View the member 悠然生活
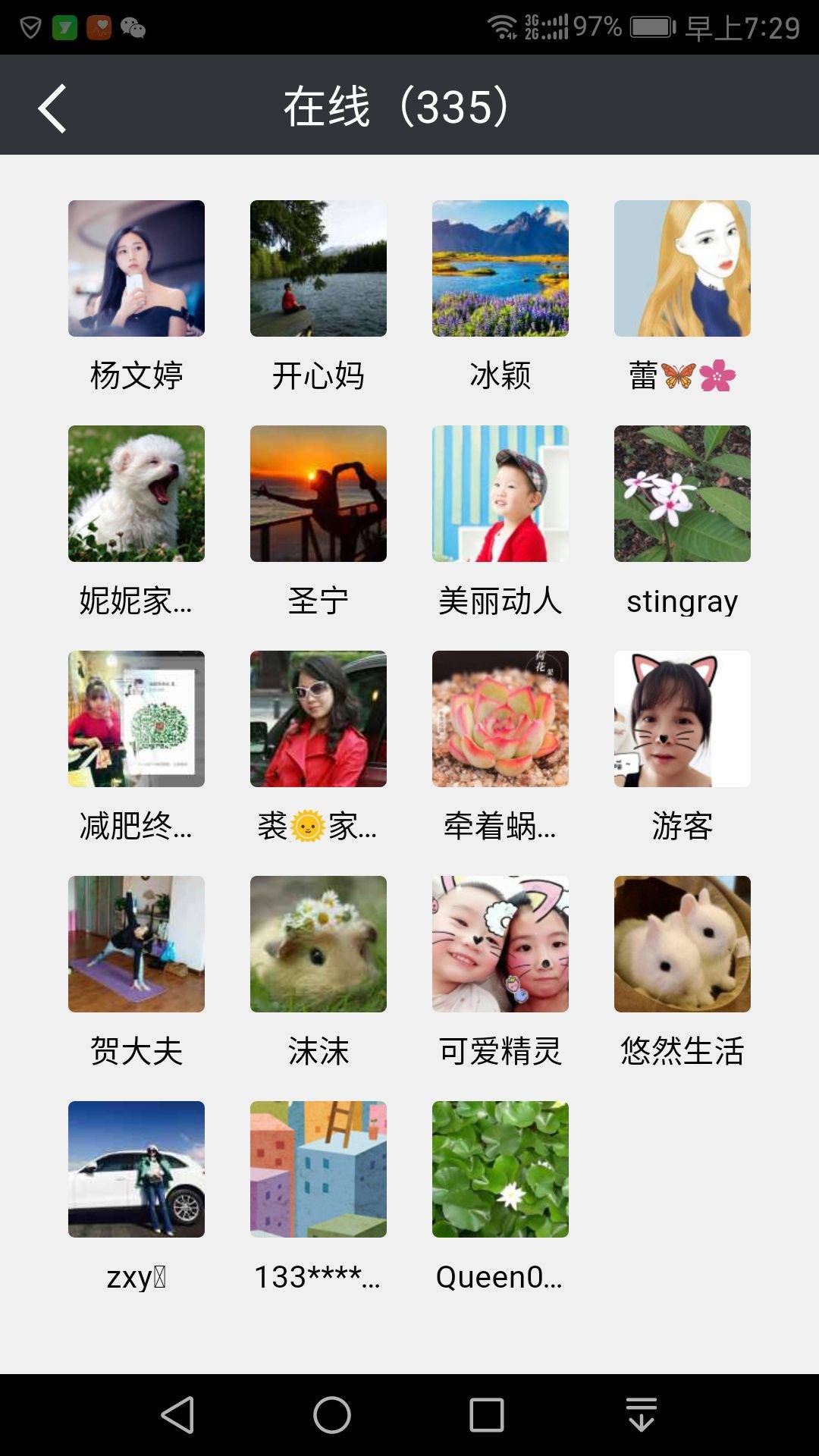 682,944
